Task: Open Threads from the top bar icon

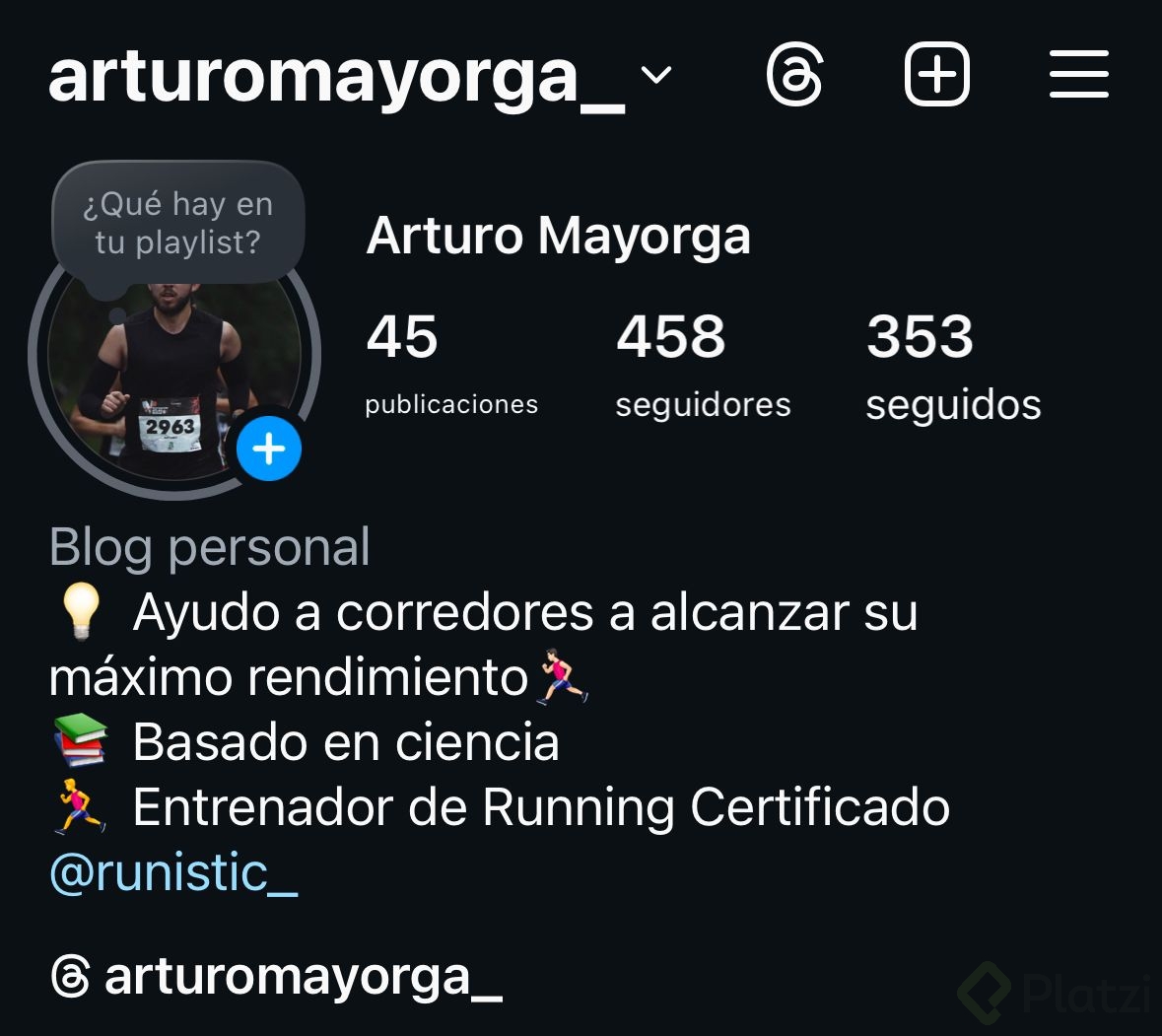Action: (x=794, y=75)
